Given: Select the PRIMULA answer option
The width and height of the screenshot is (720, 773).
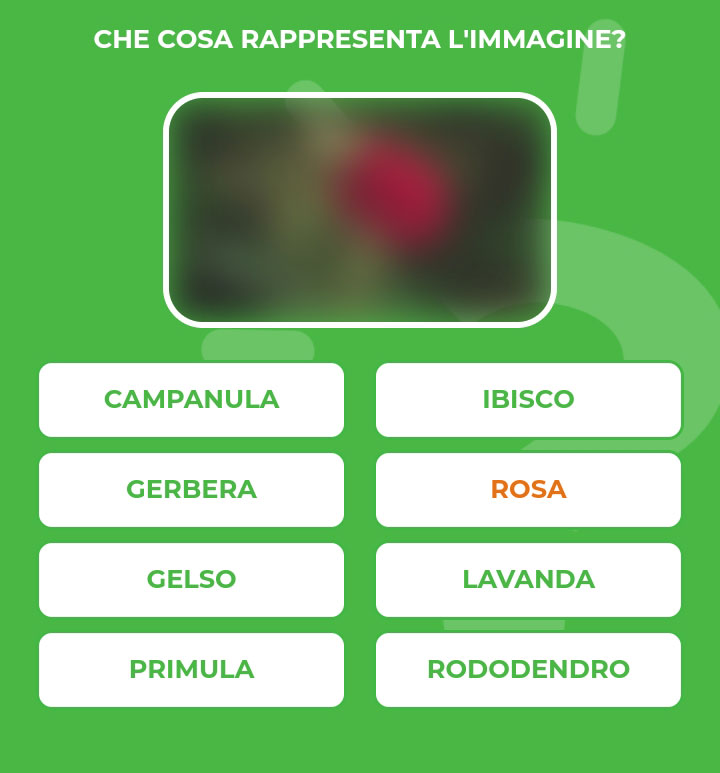Looking at the screenshot, I should pyautogui.click(x=191, y=670).
